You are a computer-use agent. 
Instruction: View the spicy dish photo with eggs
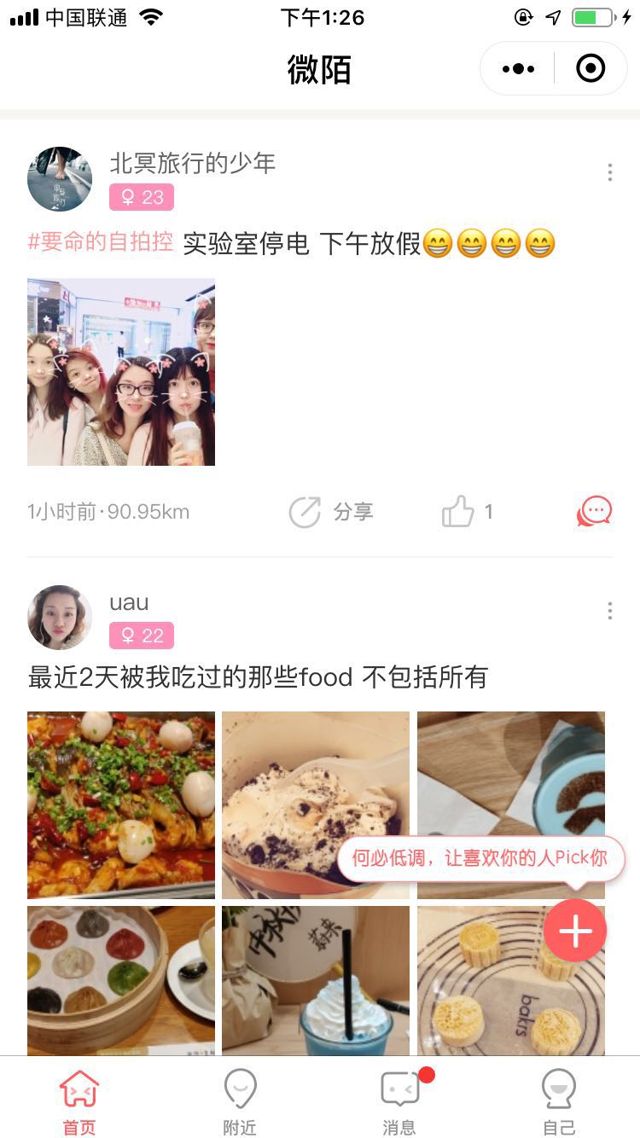(121, 804)
